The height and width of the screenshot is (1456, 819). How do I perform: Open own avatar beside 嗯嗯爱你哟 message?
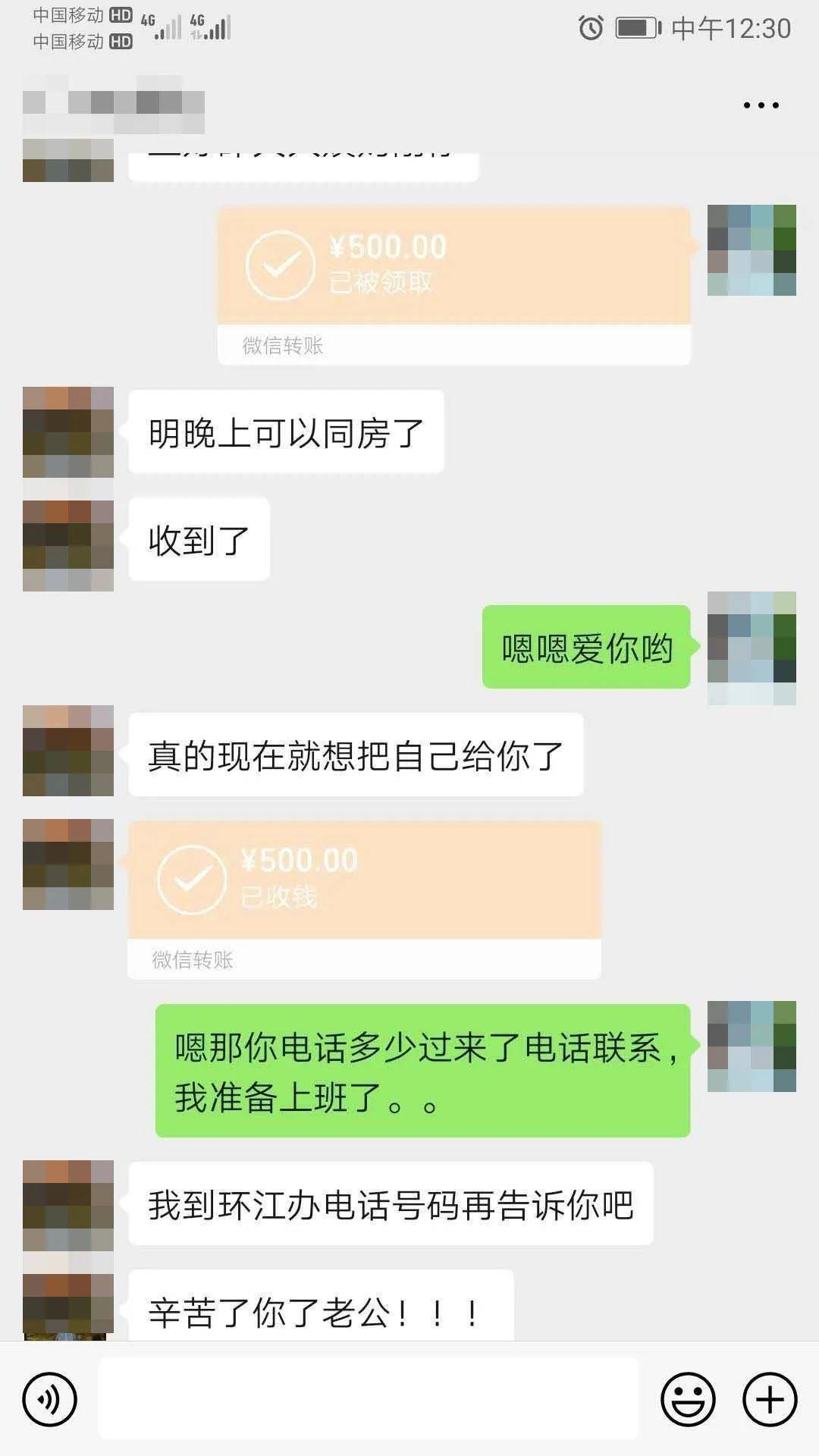752,648
